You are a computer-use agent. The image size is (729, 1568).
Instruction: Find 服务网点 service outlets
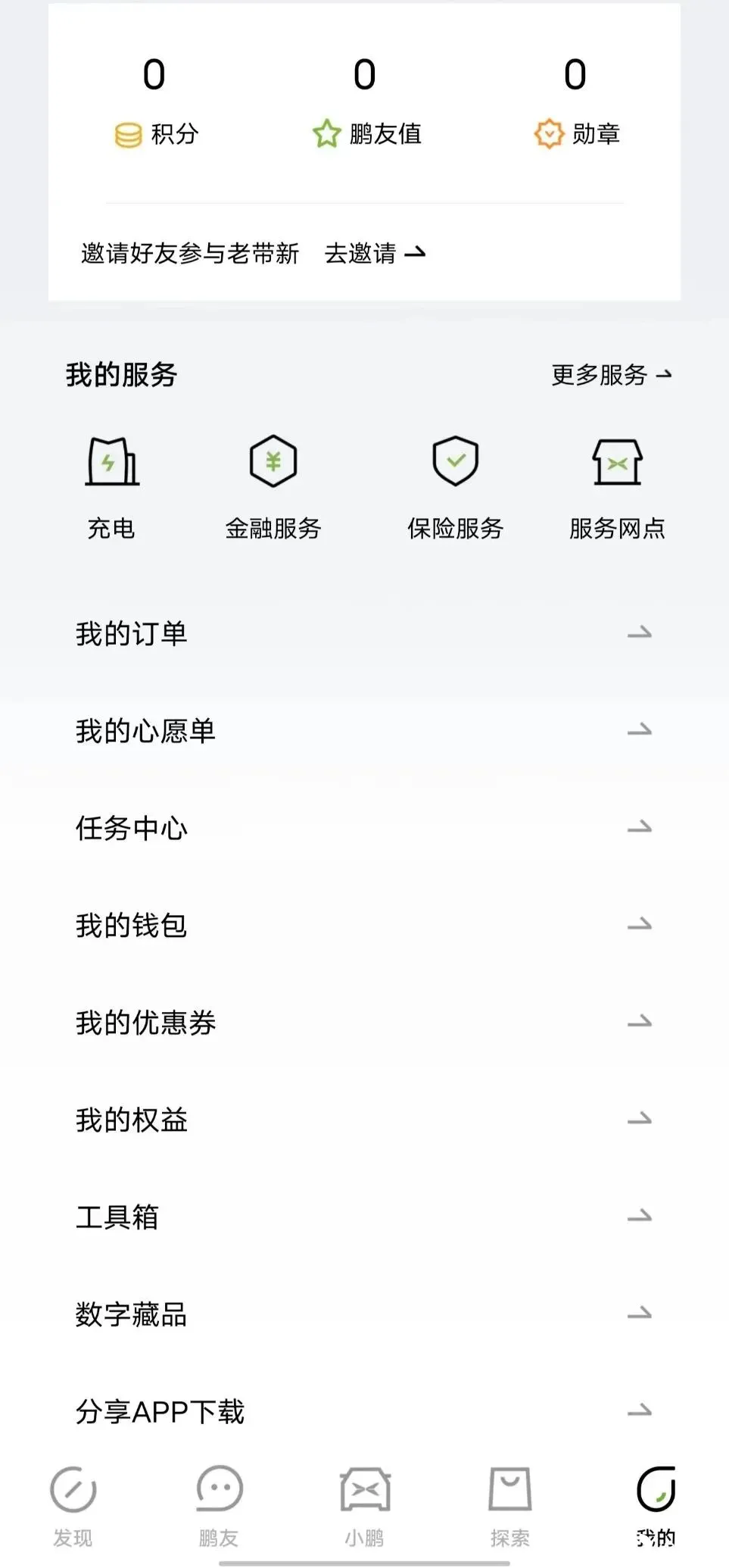click(617, 487)
